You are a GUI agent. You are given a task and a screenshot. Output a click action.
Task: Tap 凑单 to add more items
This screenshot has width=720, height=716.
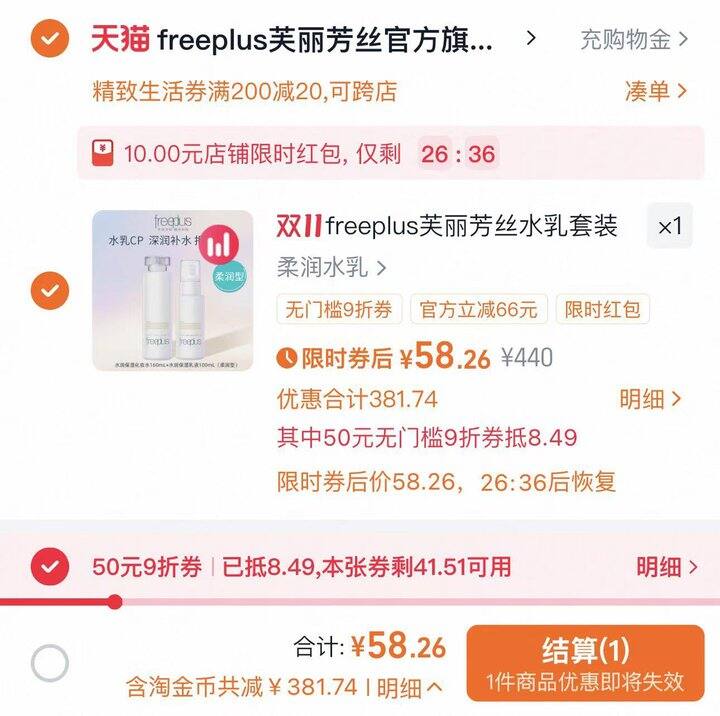[656, 92]
